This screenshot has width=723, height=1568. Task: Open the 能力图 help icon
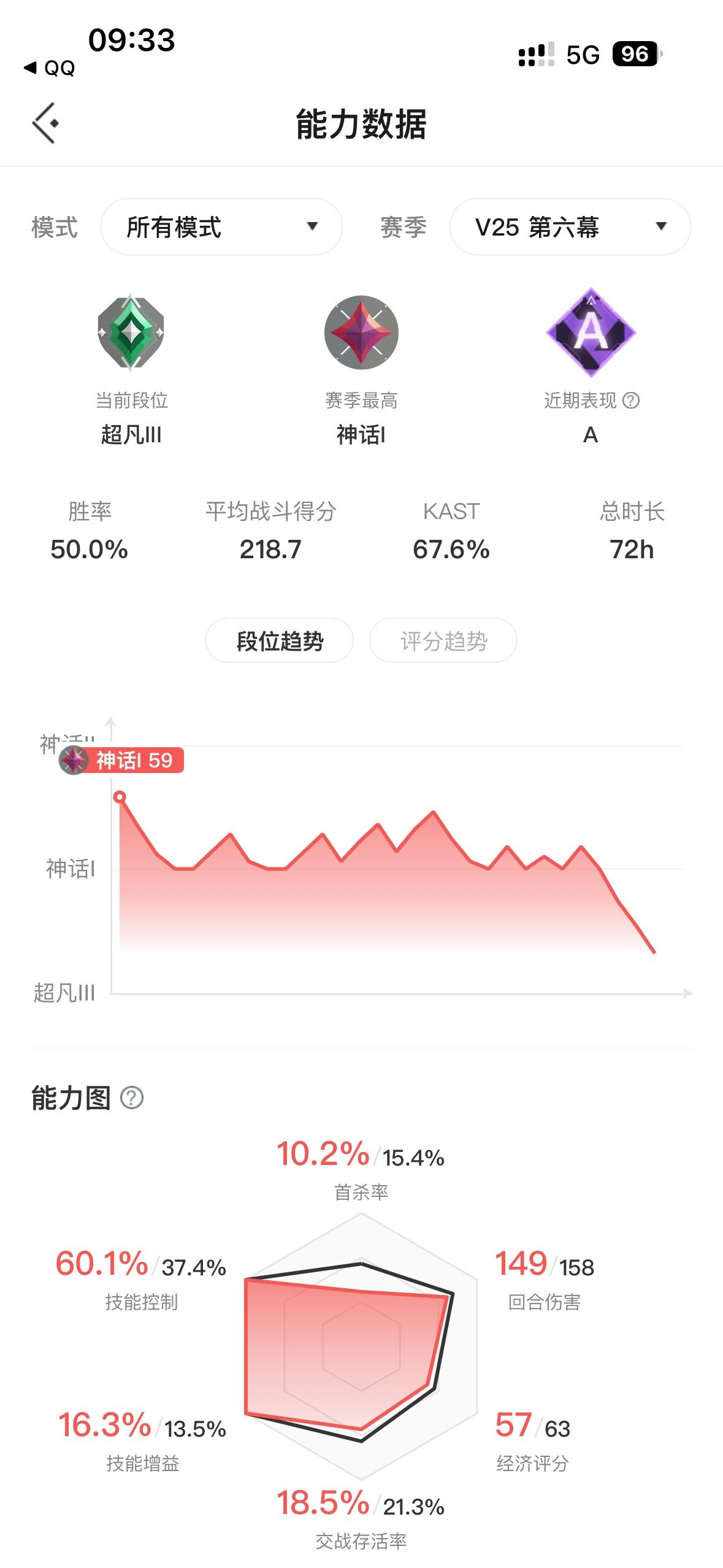pyautogui.click(x=132, y=1097)
